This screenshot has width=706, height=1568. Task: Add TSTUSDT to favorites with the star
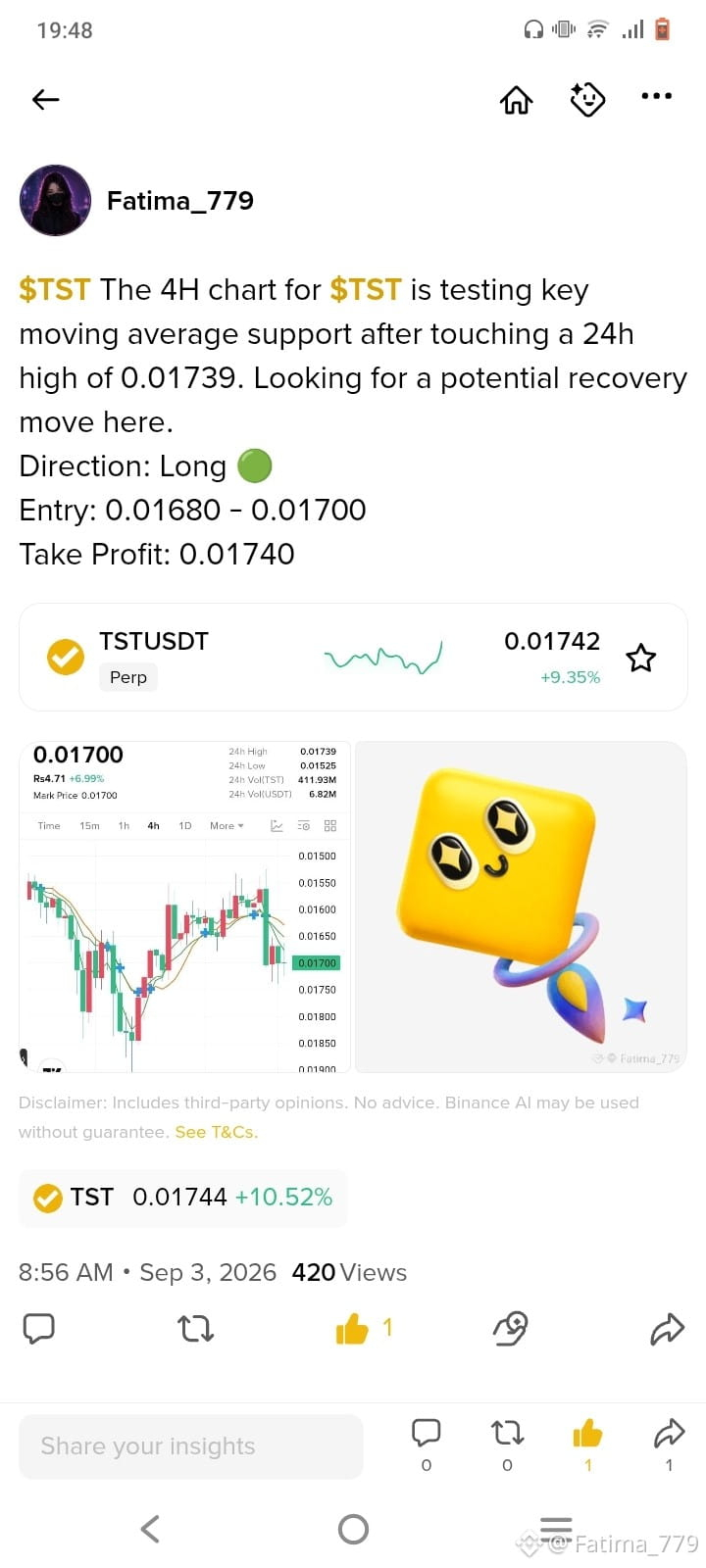point(641,658)
